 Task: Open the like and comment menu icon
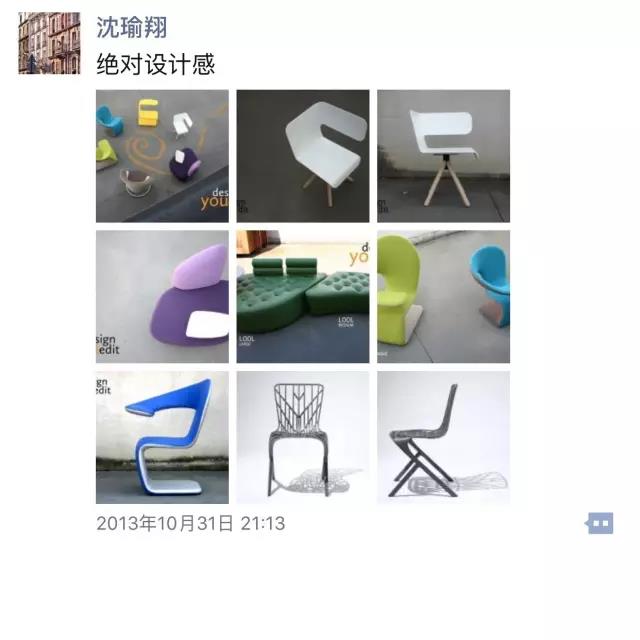[599, 523]
